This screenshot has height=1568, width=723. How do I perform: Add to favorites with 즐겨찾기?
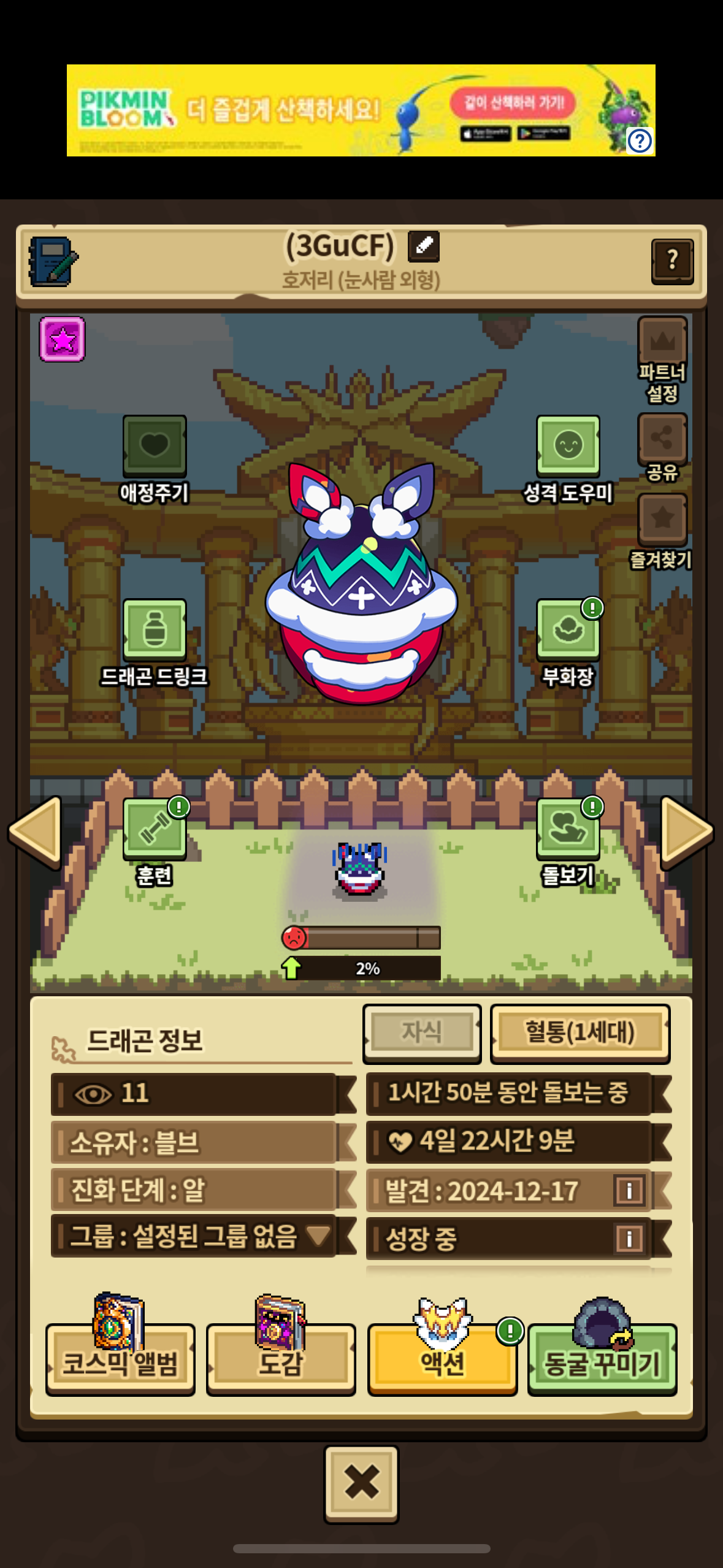662,532
